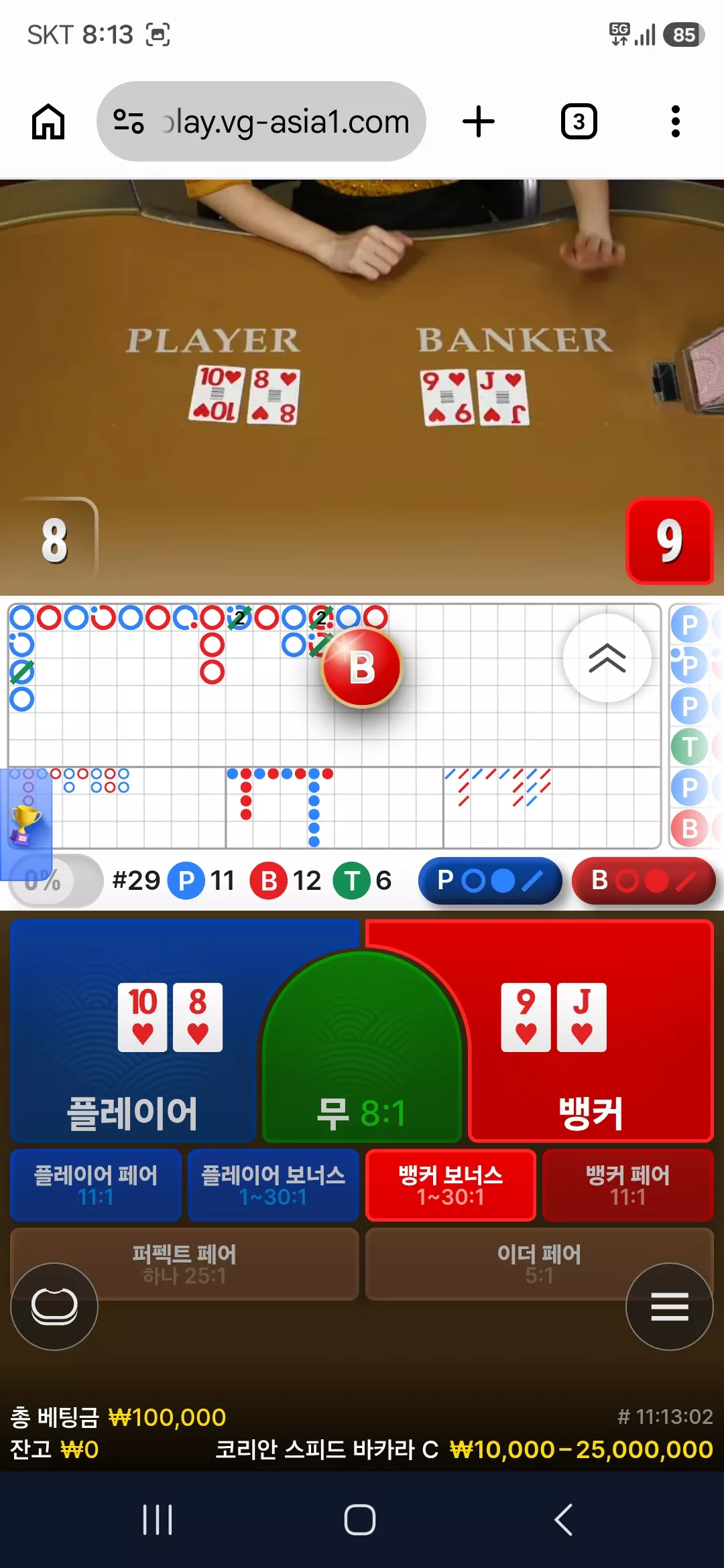Expand the roadmap with the double-chevron button

click(607, 658)
